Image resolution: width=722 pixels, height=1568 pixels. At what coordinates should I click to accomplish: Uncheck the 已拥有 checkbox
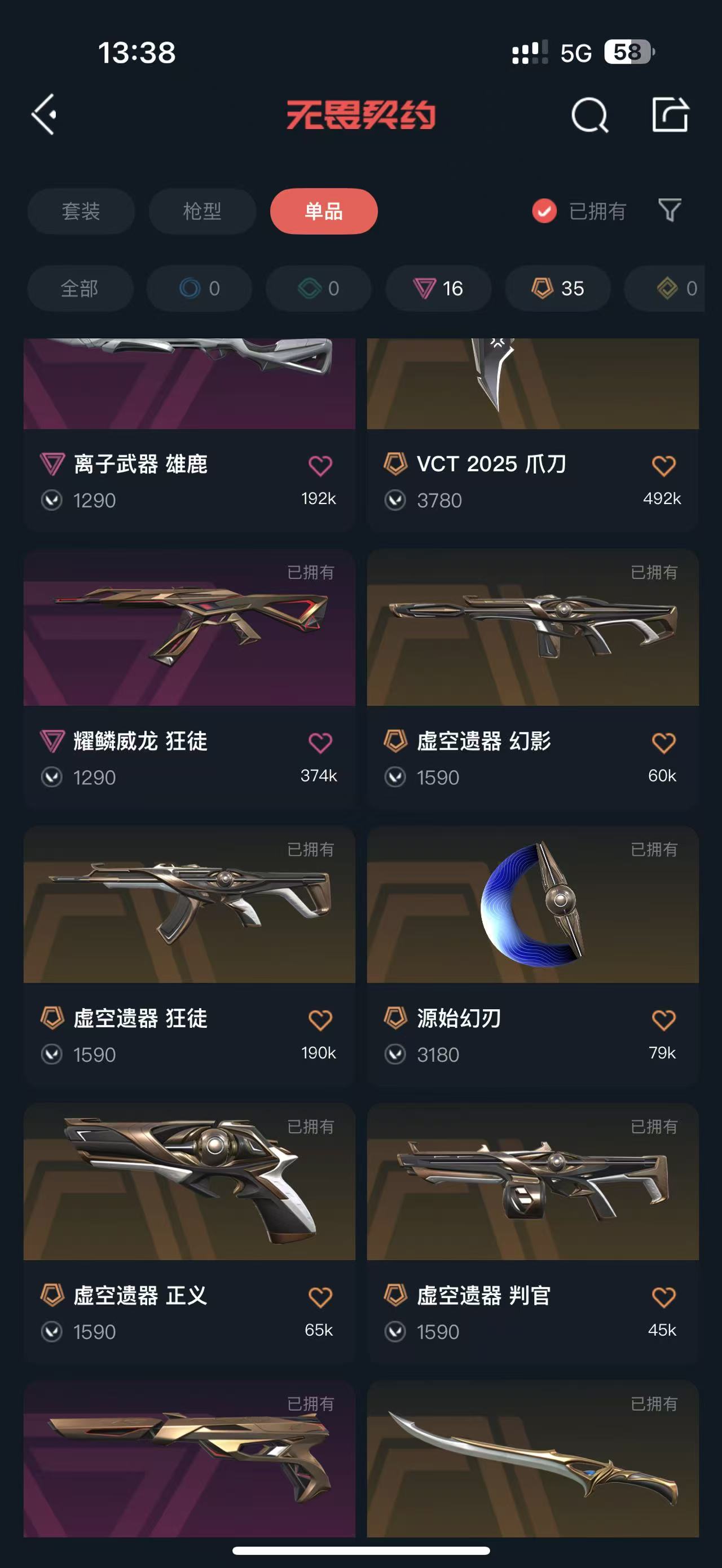tap(544, 211)
